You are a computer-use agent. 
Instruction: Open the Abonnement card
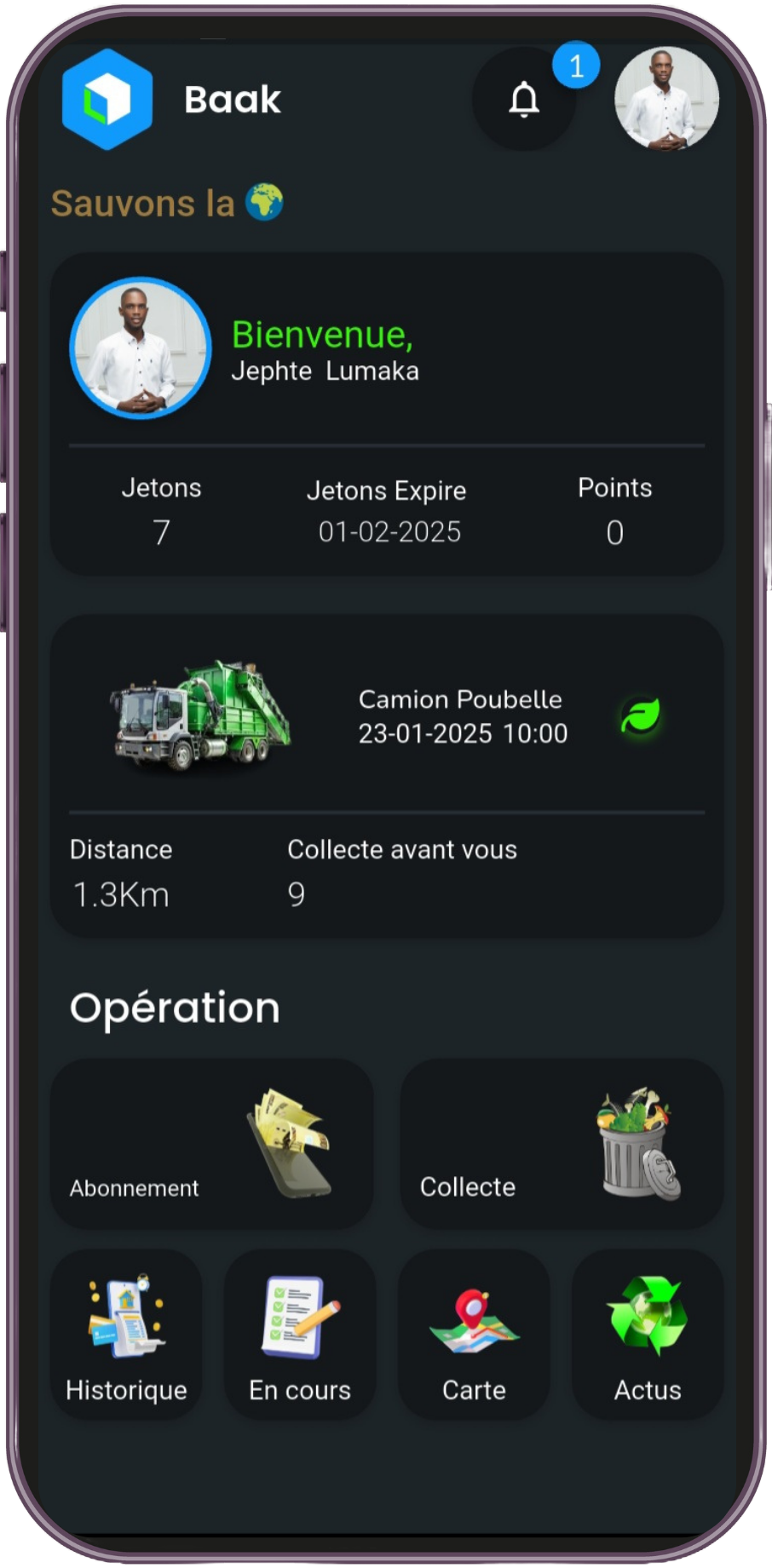tap(211, 1144)
